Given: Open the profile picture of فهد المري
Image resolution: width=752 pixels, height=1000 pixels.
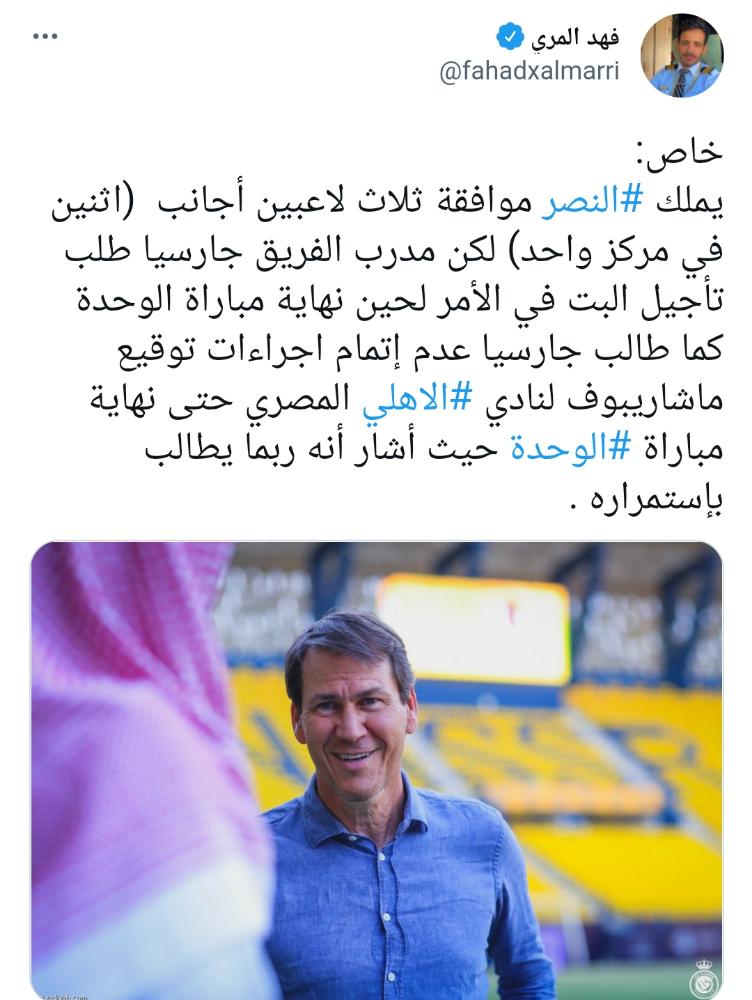Looking at the screenshot, I should pyautogui.click(x=681, y=55).
